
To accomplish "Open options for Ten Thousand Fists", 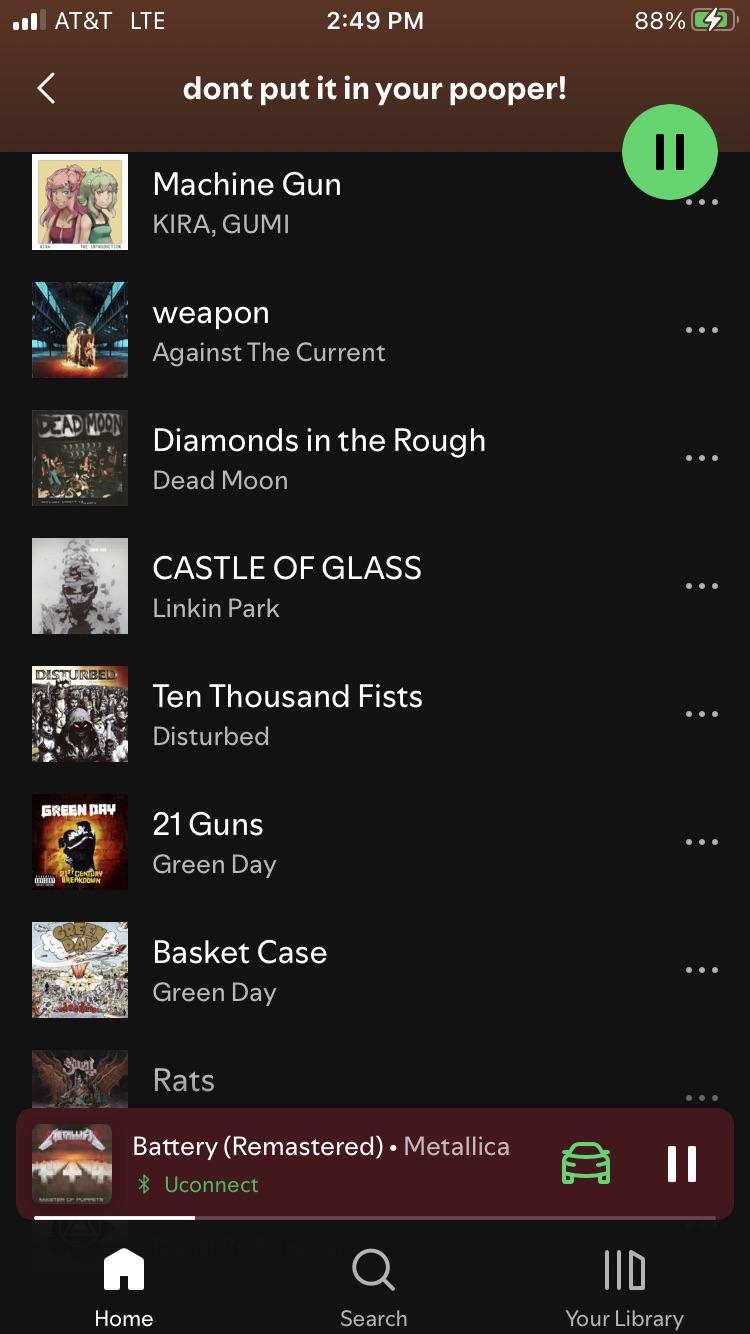I will [x=701, y=714].
